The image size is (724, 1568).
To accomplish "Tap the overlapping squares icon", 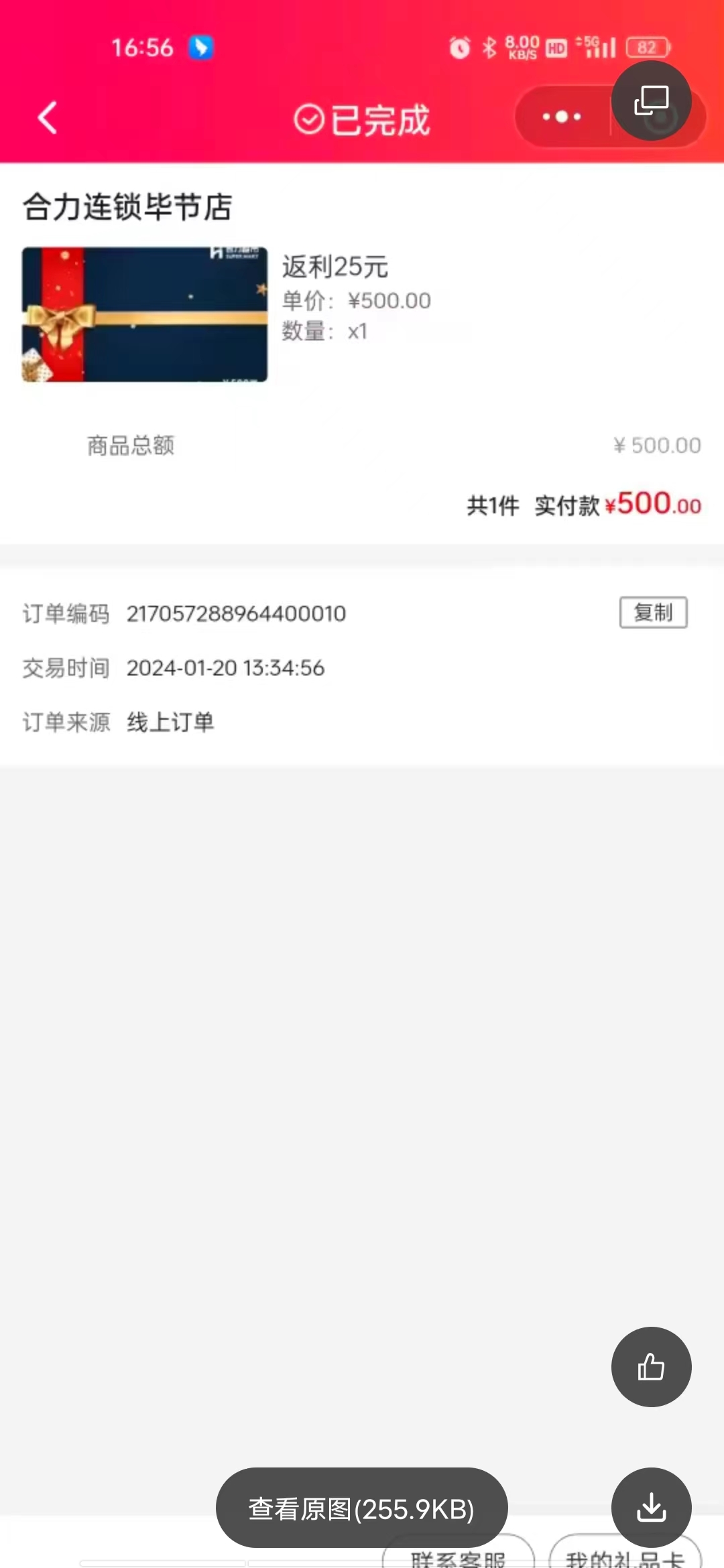I will (651, 101).
